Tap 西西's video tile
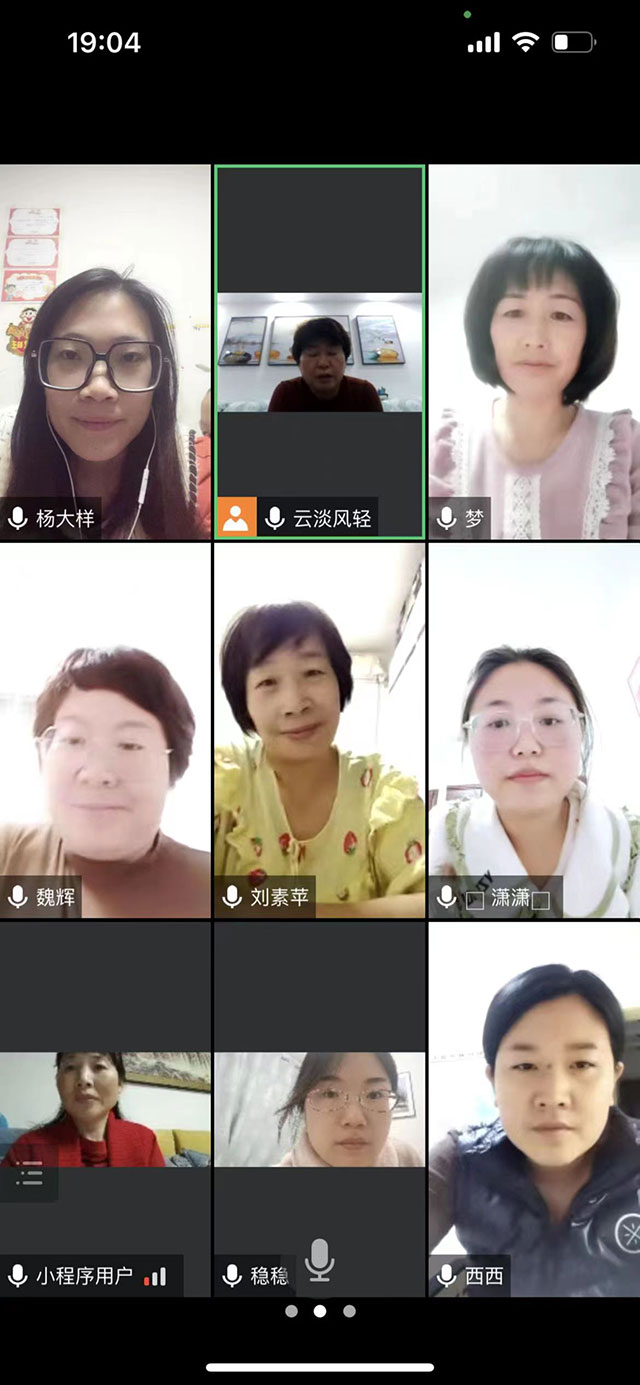The image size is (640, 1385). (x=534, y=1108)
